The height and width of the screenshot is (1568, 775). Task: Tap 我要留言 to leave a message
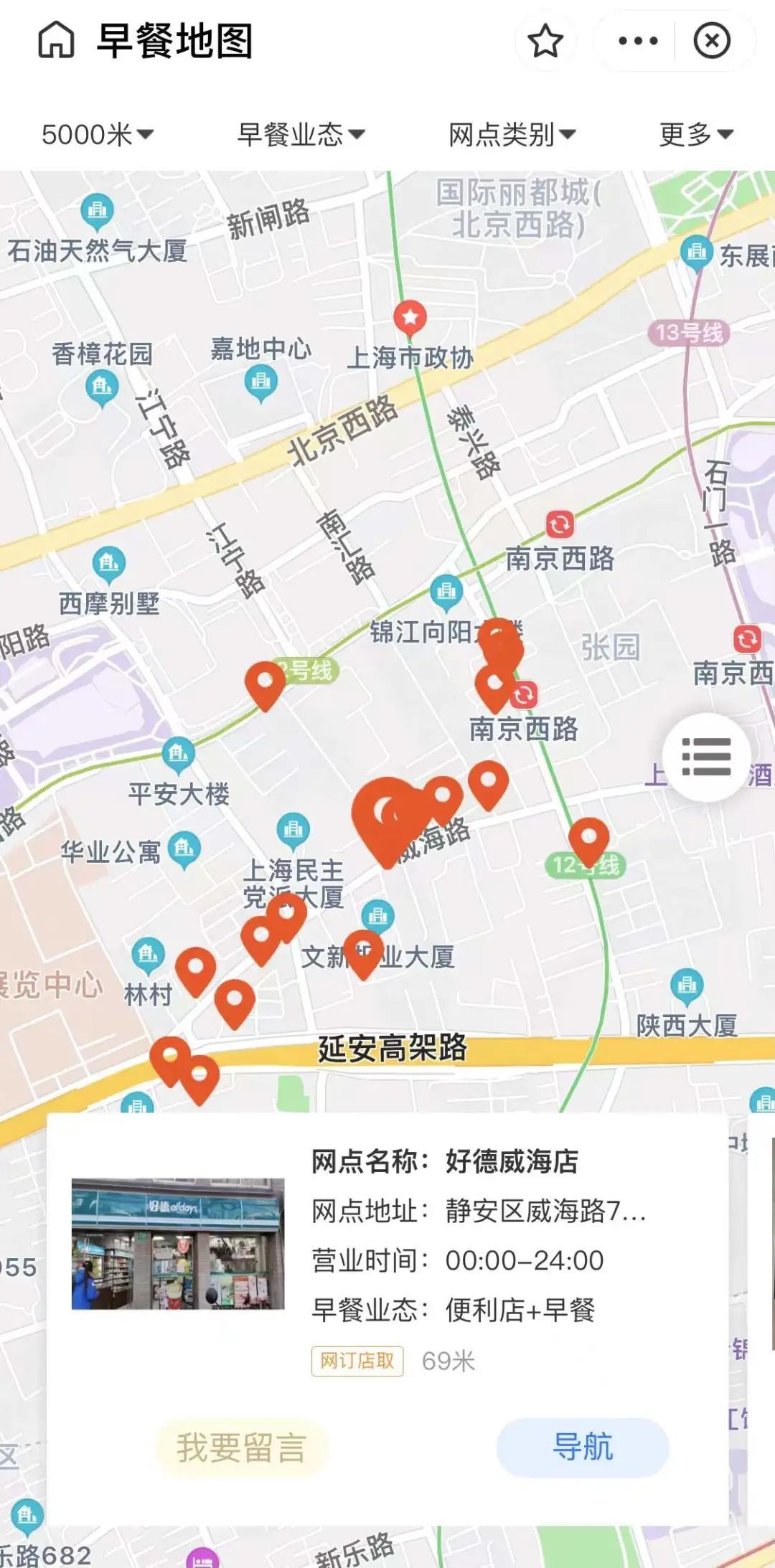coord(242,1447)
